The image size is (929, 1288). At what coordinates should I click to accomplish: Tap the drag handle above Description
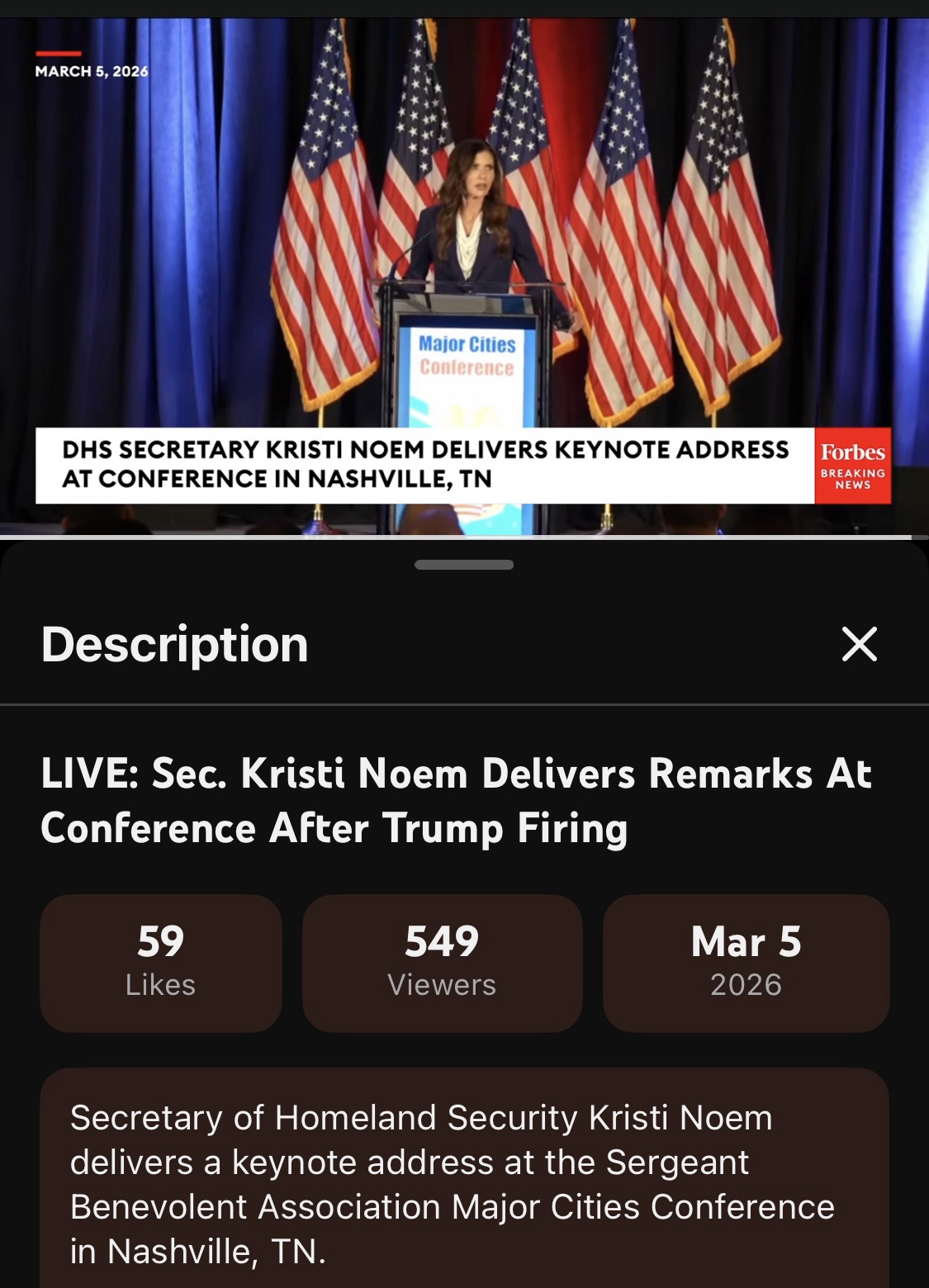pos(464,565)
